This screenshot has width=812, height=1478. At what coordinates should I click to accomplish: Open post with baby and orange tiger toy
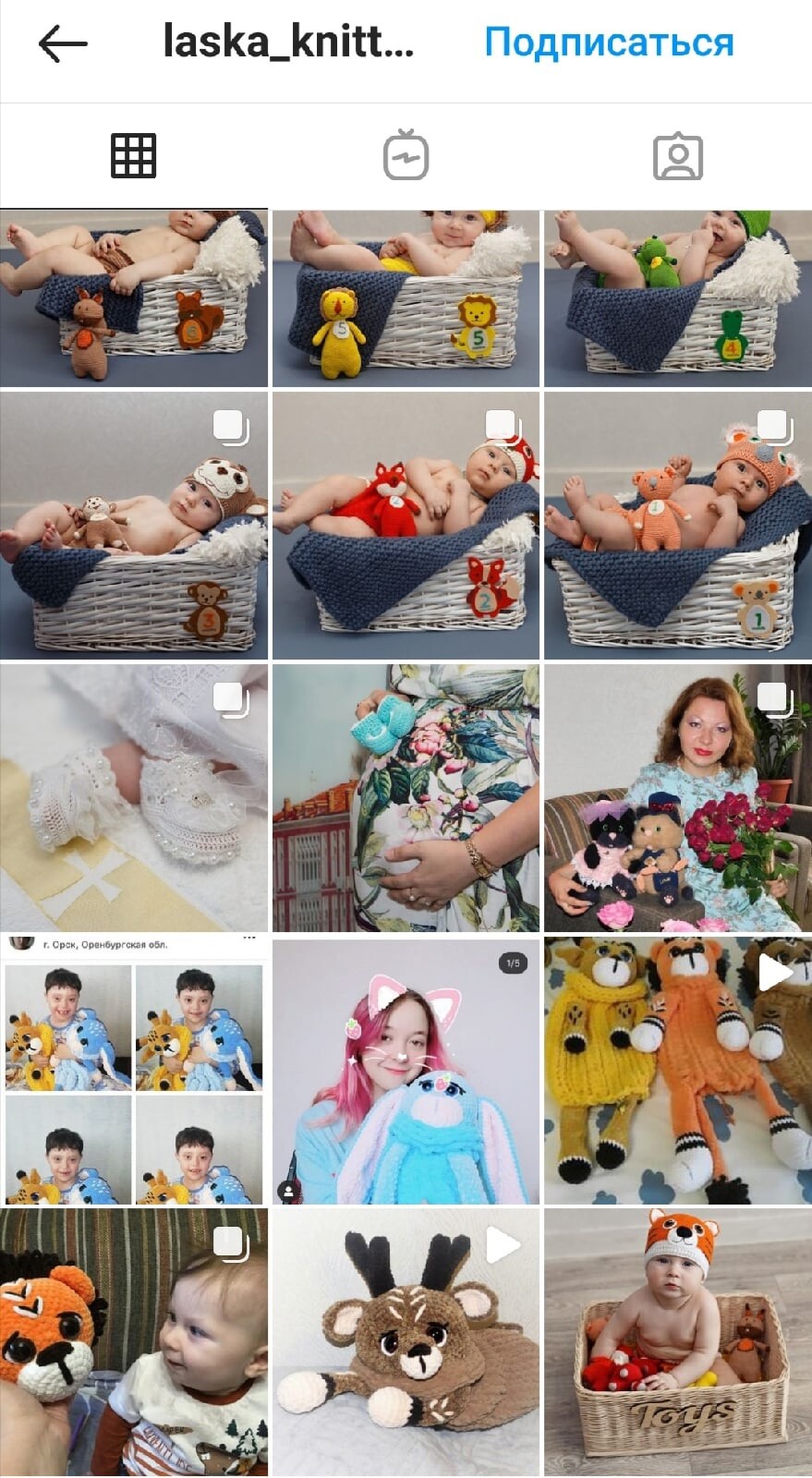(134, 1342)
